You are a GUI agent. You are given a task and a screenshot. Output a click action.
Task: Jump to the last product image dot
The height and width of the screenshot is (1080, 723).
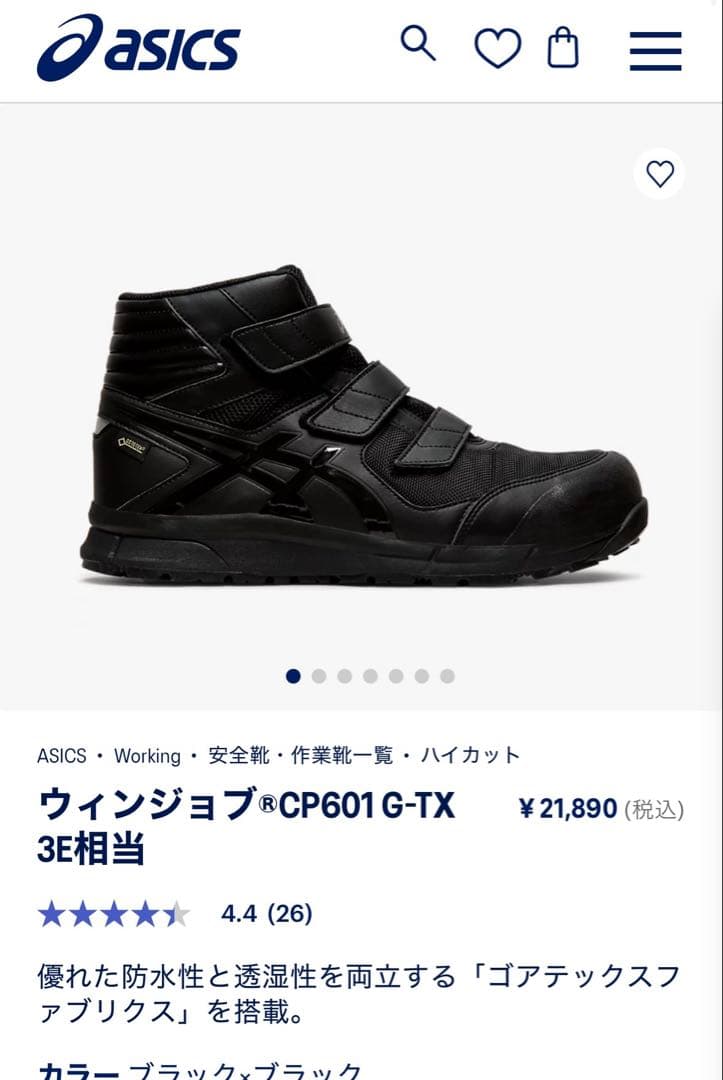pos(447,676)
